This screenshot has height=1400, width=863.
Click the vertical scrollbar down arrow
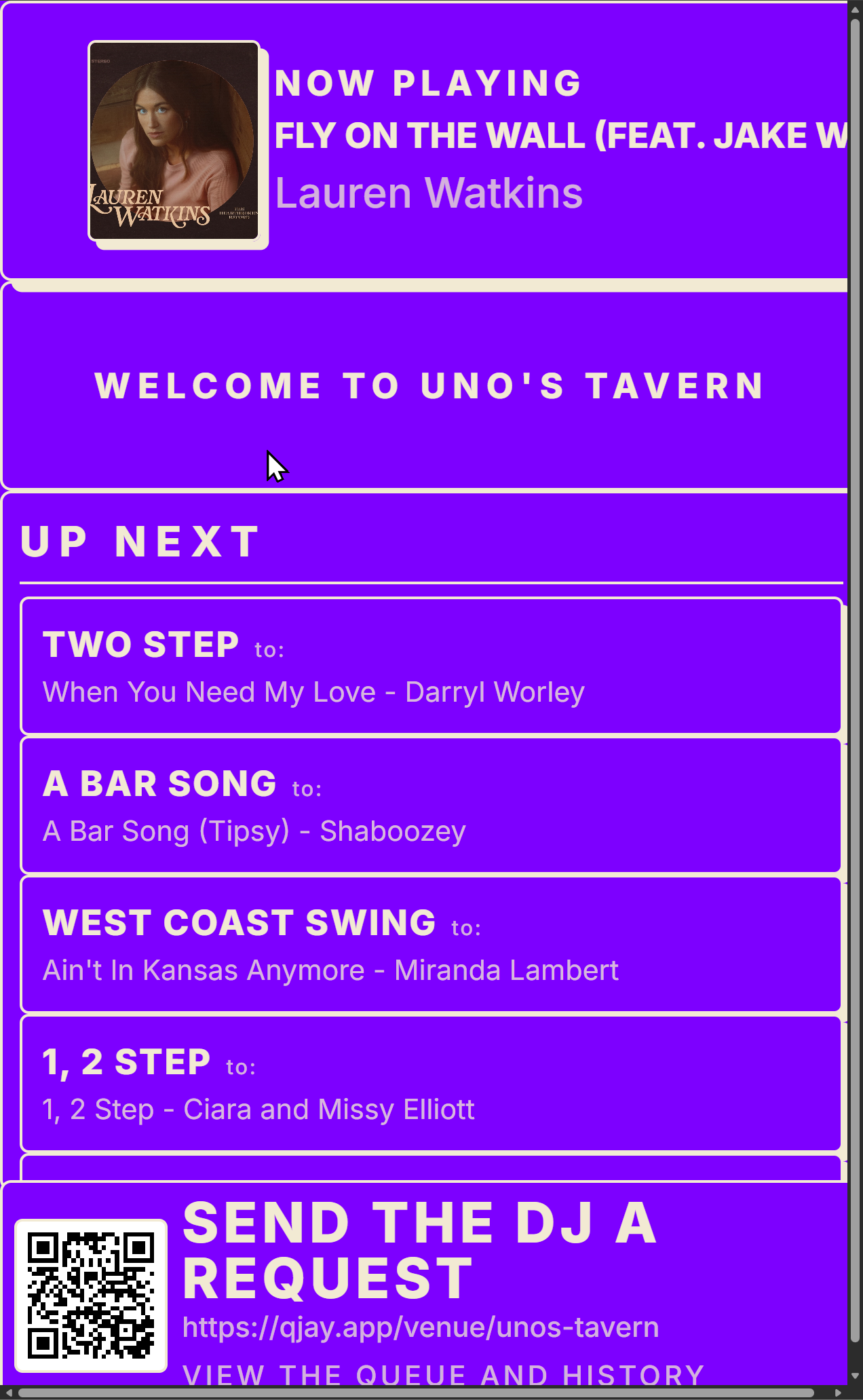(x=856, y=1377)
